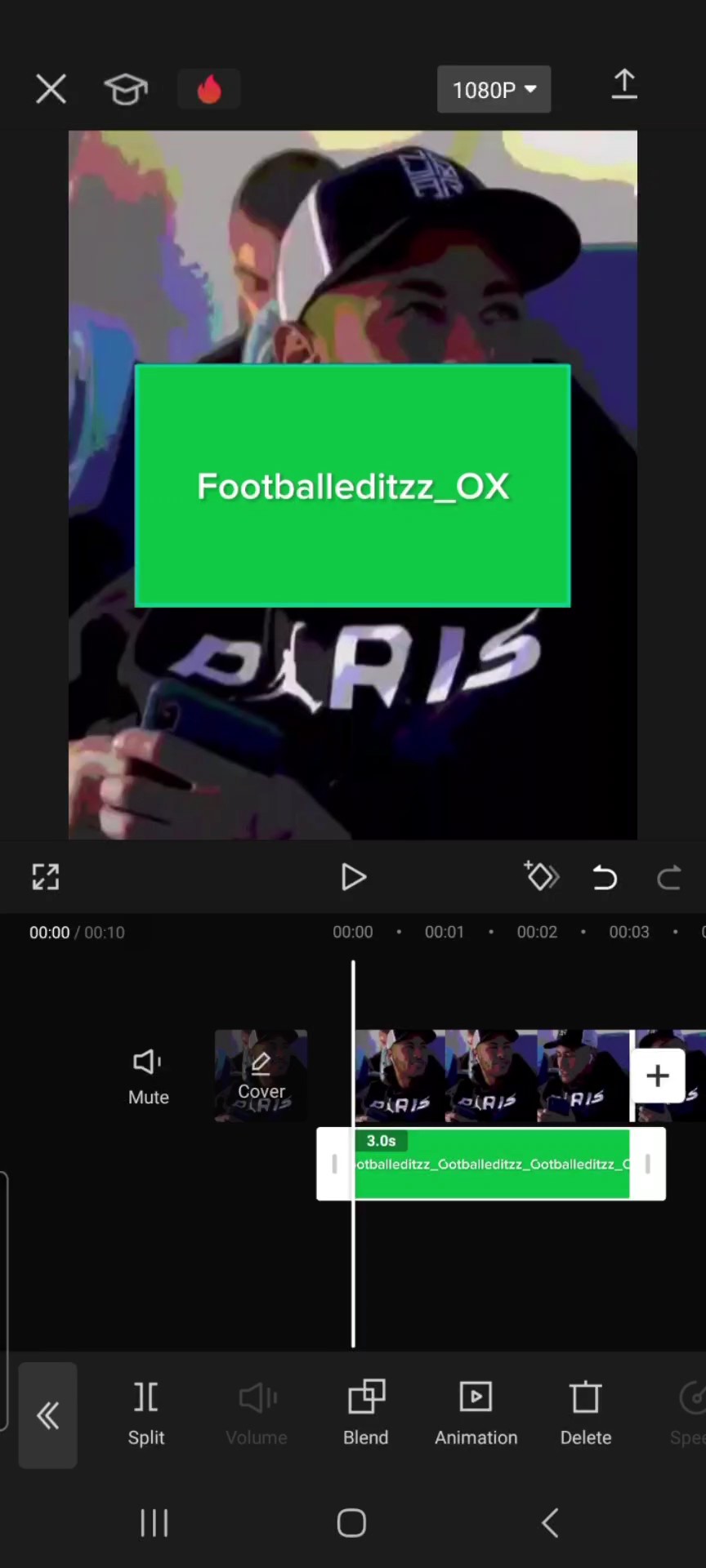This screenshot has height=1568, width=706.
Task: Add a keyframe with the diamond icon
Action: click(x=541, y=876)
